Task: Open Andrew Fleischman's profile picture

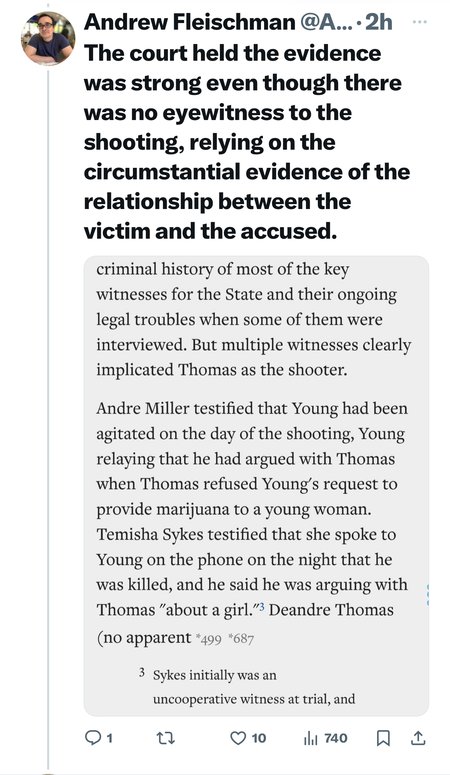Action: coord(48,39)
